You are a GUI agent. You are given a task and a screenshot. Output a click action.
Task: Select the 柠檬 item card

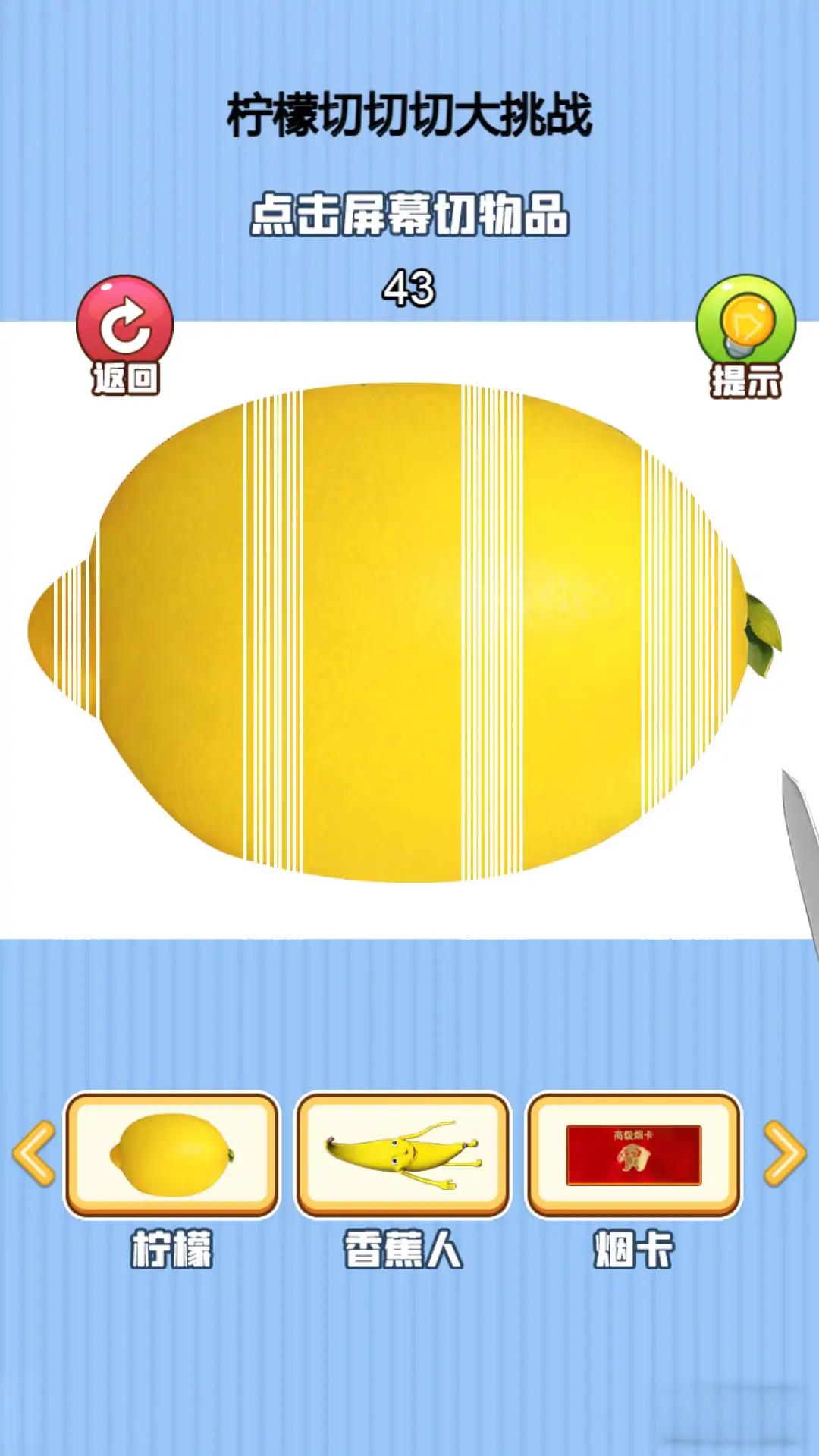pyautogui.click(x=172, y=1154)
